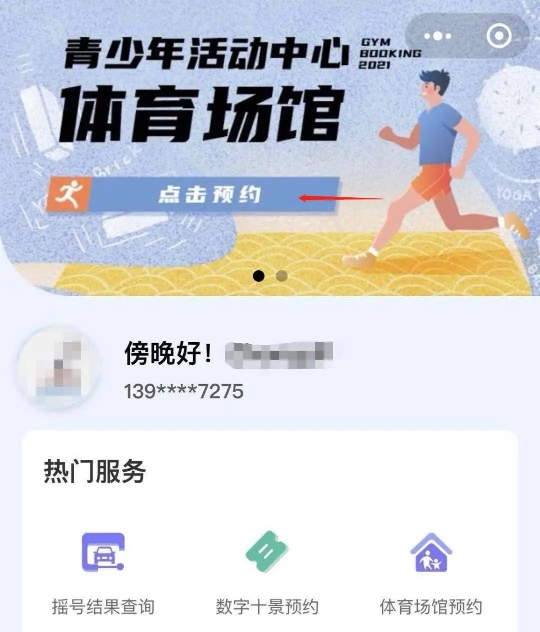540x632 pixels.
Task: Open the mini program three-dot menu
Action: click(437, 36)
